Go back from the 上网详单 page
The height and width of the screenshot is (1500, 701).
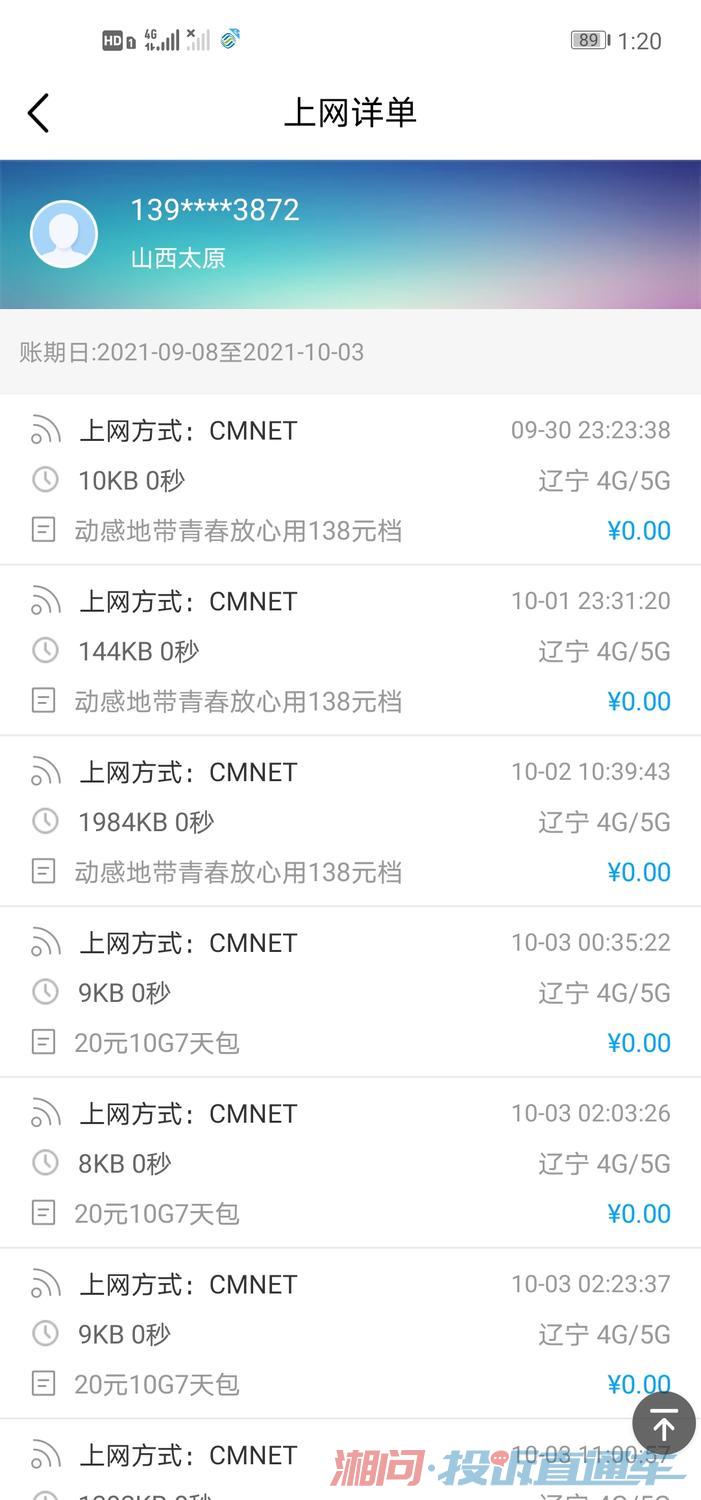[x=38, y=113]
